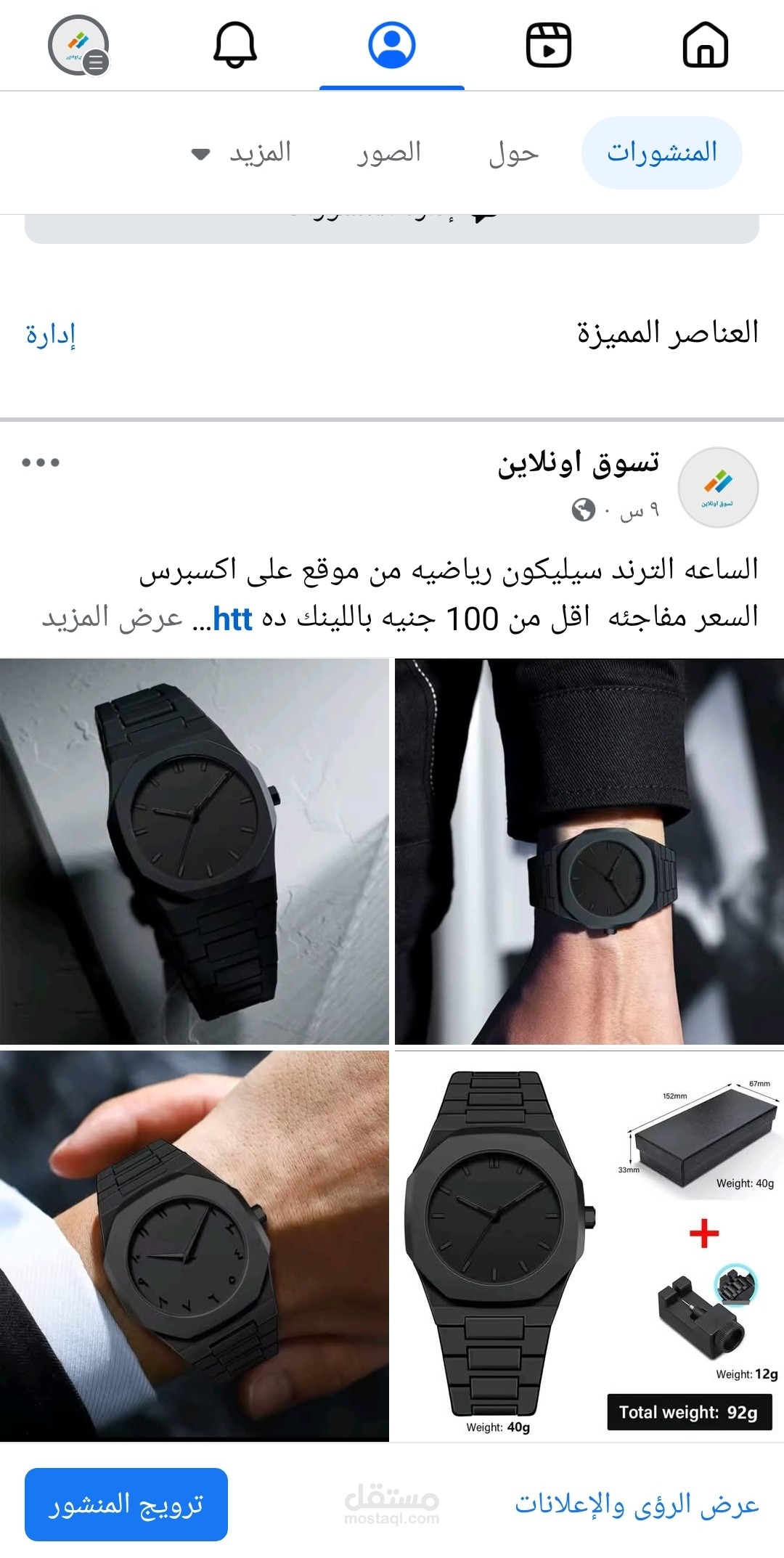The height and width of the screenshot is (1558, 784).
Task: Open the notifications bell
Action: coord(235,45)
